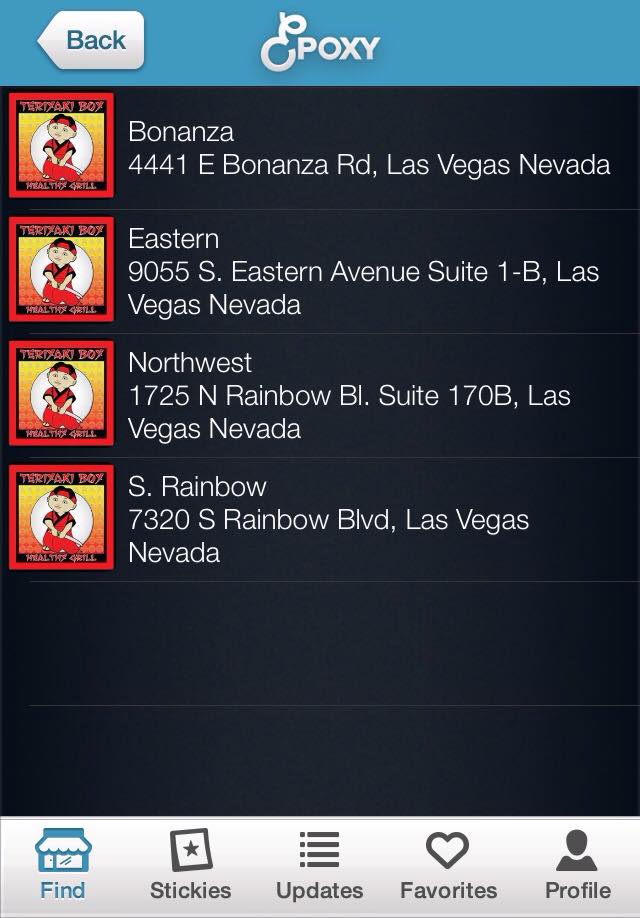This screenshot has width=640, height=918.
Task: Open the Stickies tab
Action: (190, 866)
